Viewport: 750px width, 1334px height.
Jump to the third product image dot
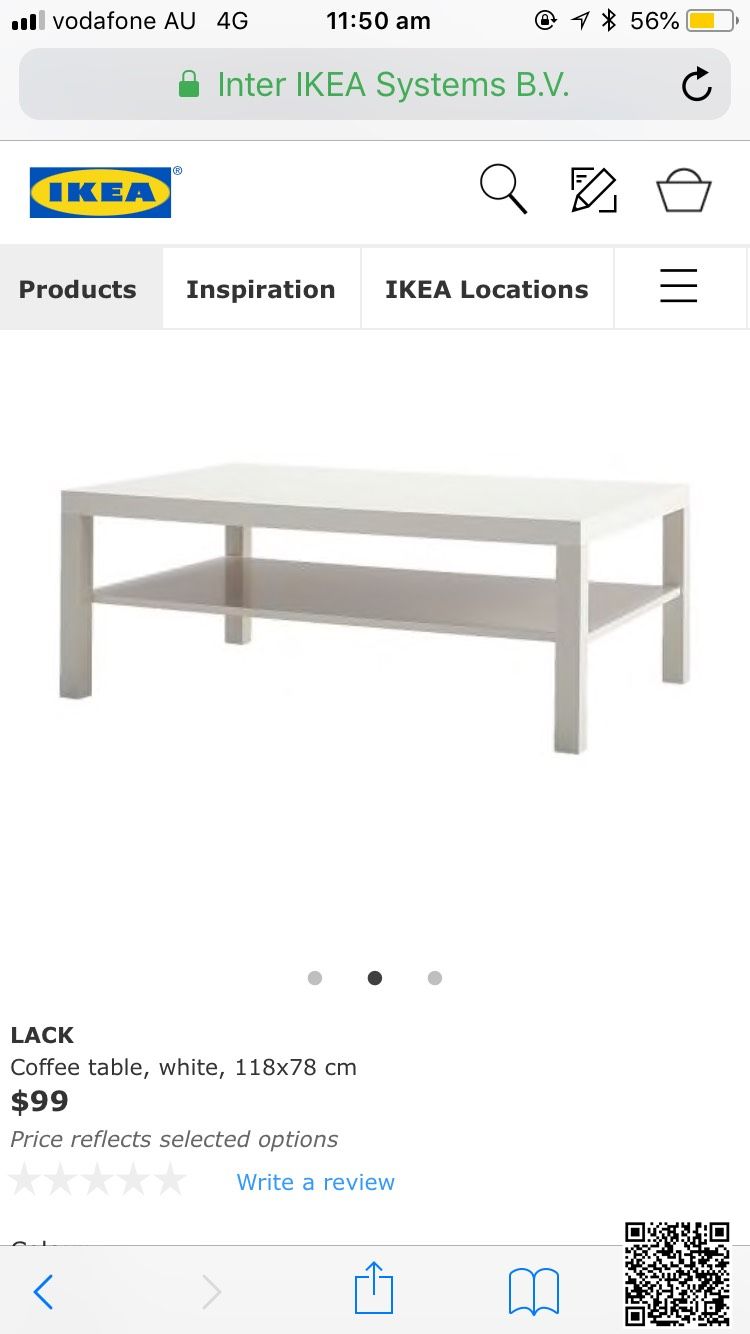pyautogui.click(x=435, y=978)
